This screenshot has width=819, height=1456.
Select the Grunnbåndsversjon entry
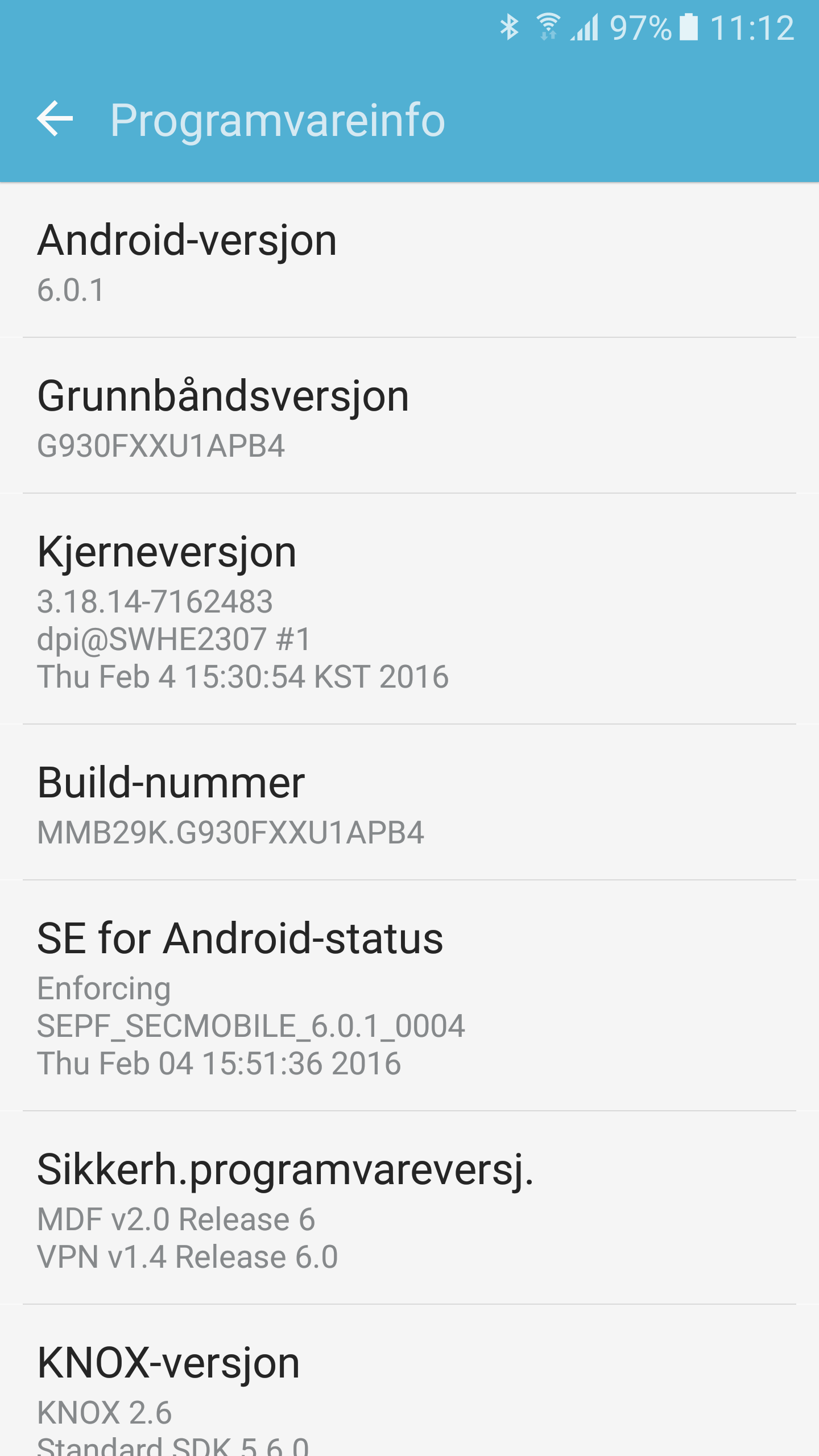click(409, 416)
